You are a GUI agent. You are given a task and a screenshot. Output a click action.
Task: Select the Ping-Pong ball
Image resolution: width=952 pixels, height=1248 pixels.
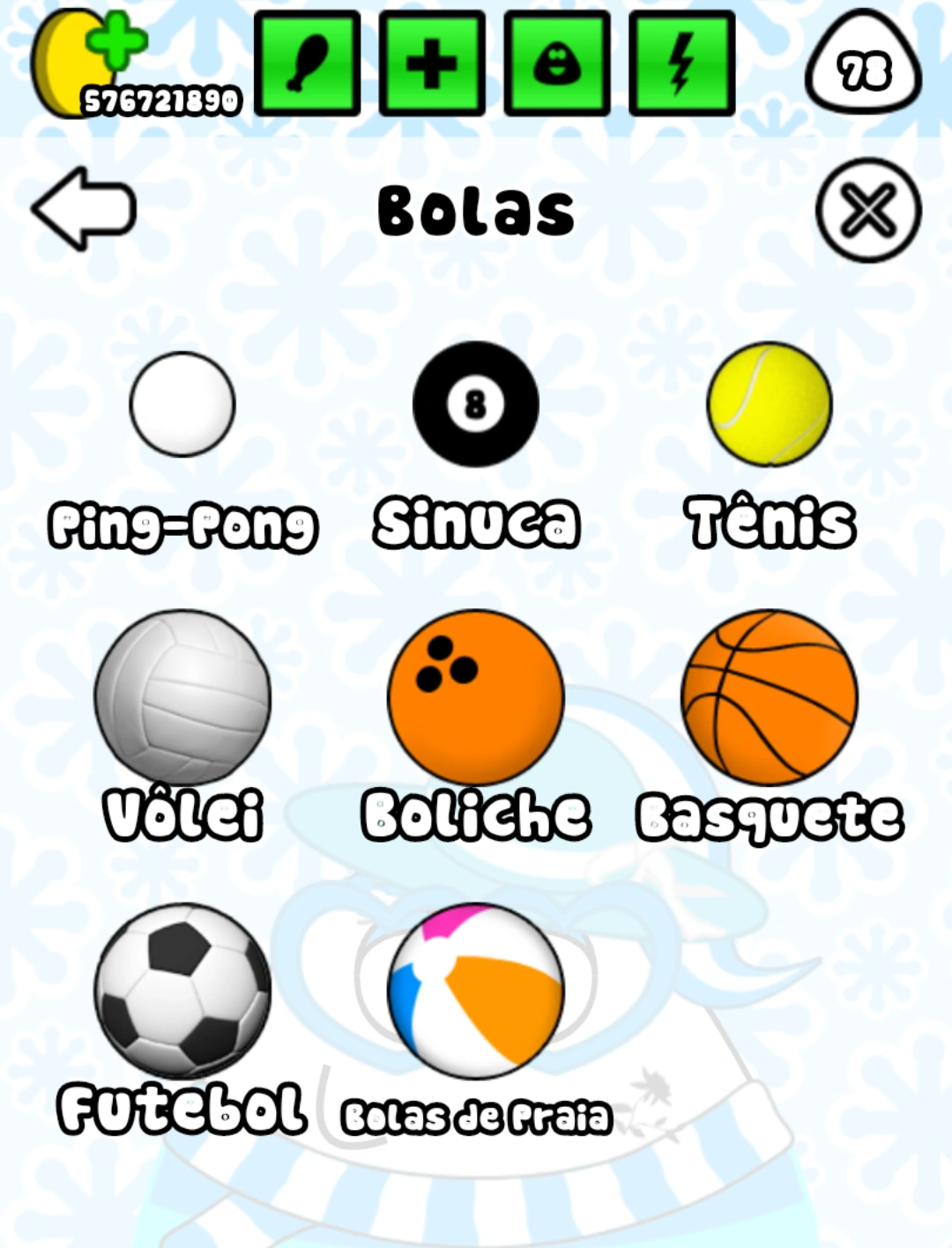[x=182, y=405]
